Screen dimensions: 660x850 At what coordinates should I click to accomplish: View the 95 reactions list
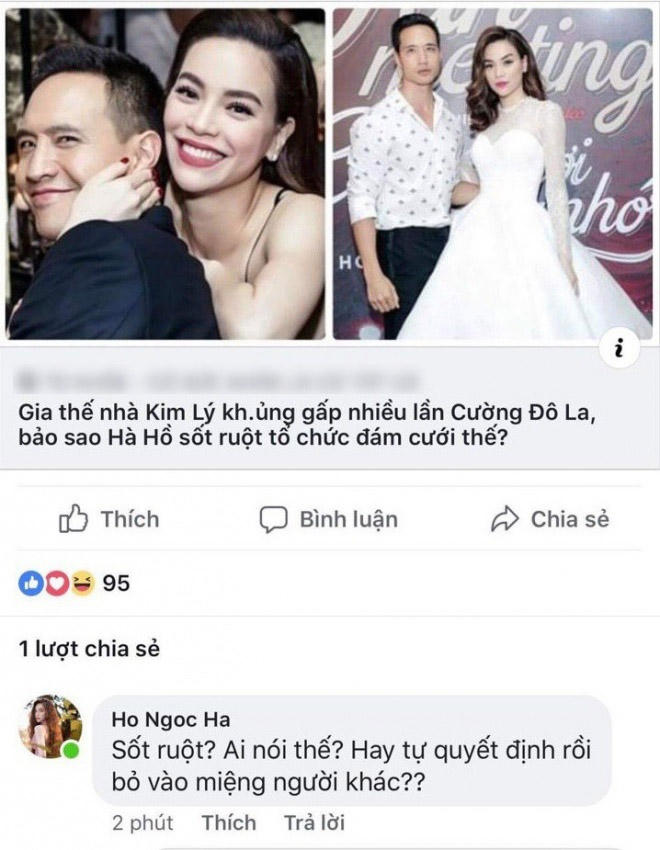pos(75,583)
